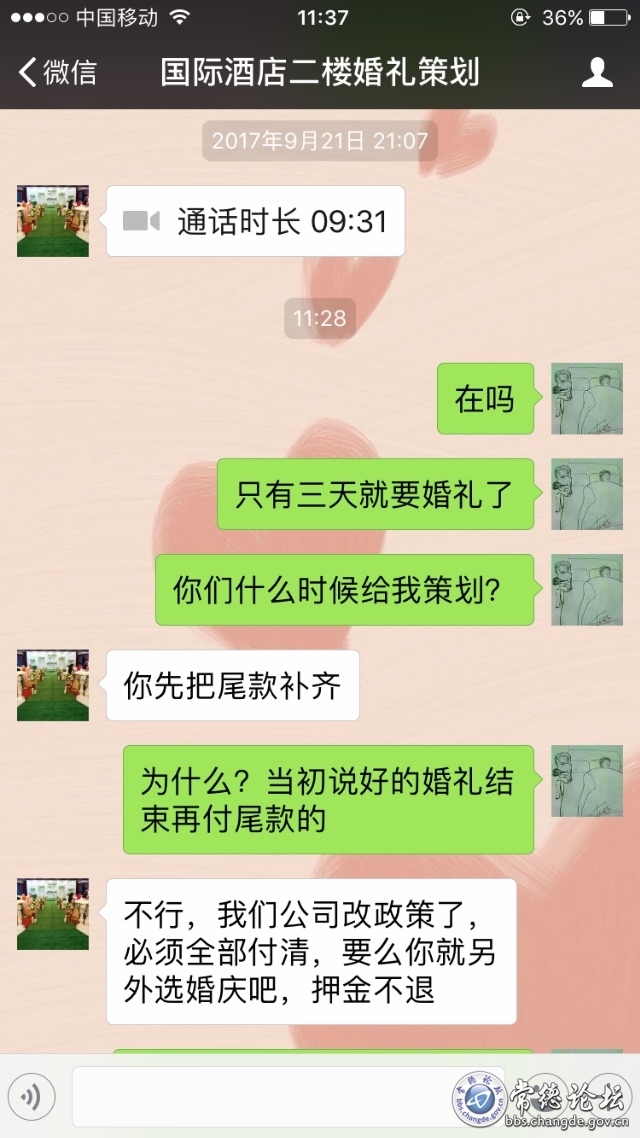Switch to voice input mode
The width and height of the screenshot is (640, 1138).
(31, 1098)
